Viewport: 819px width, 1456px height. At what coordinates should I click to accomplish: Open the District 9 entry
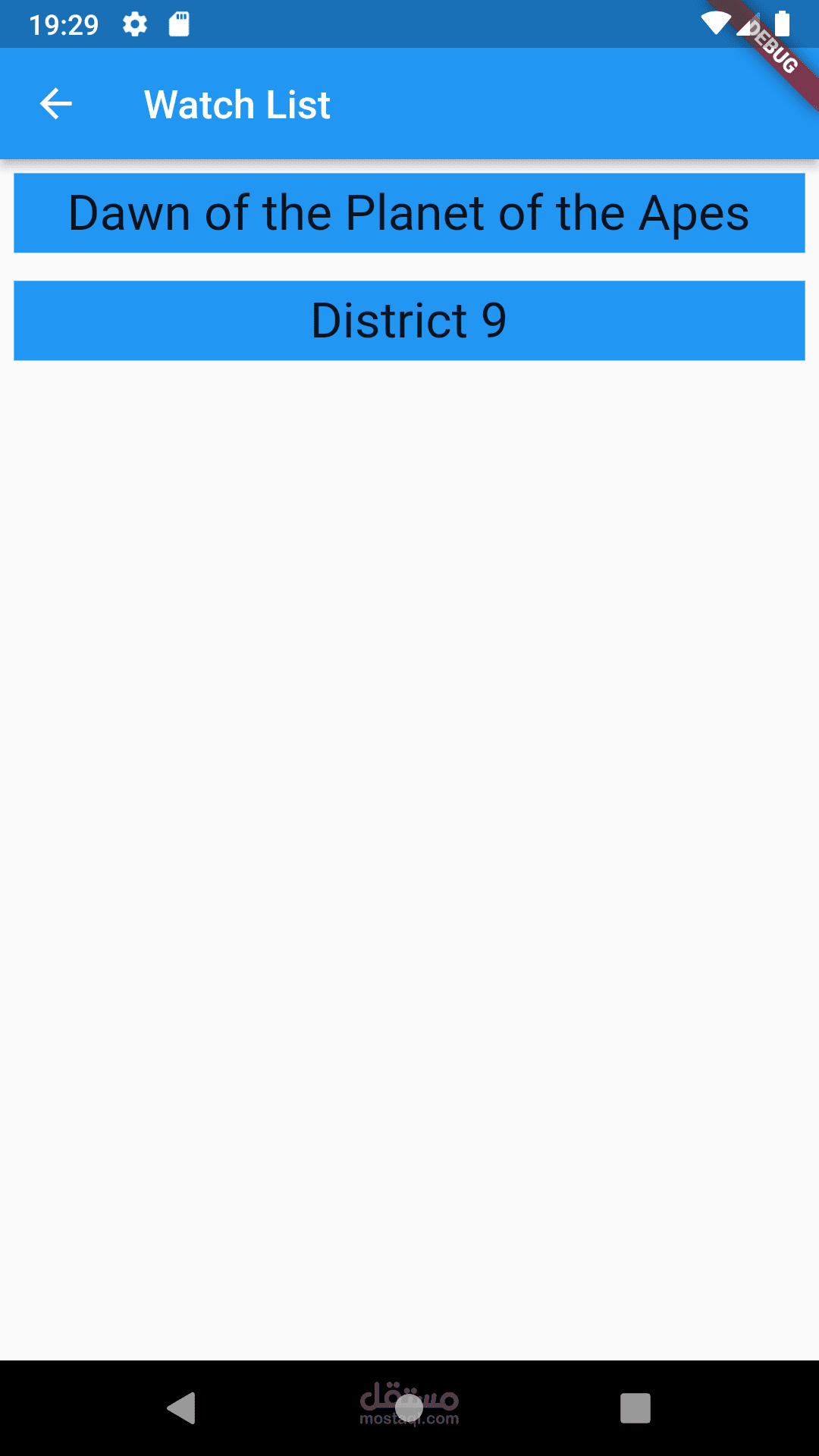pos(409,321)
